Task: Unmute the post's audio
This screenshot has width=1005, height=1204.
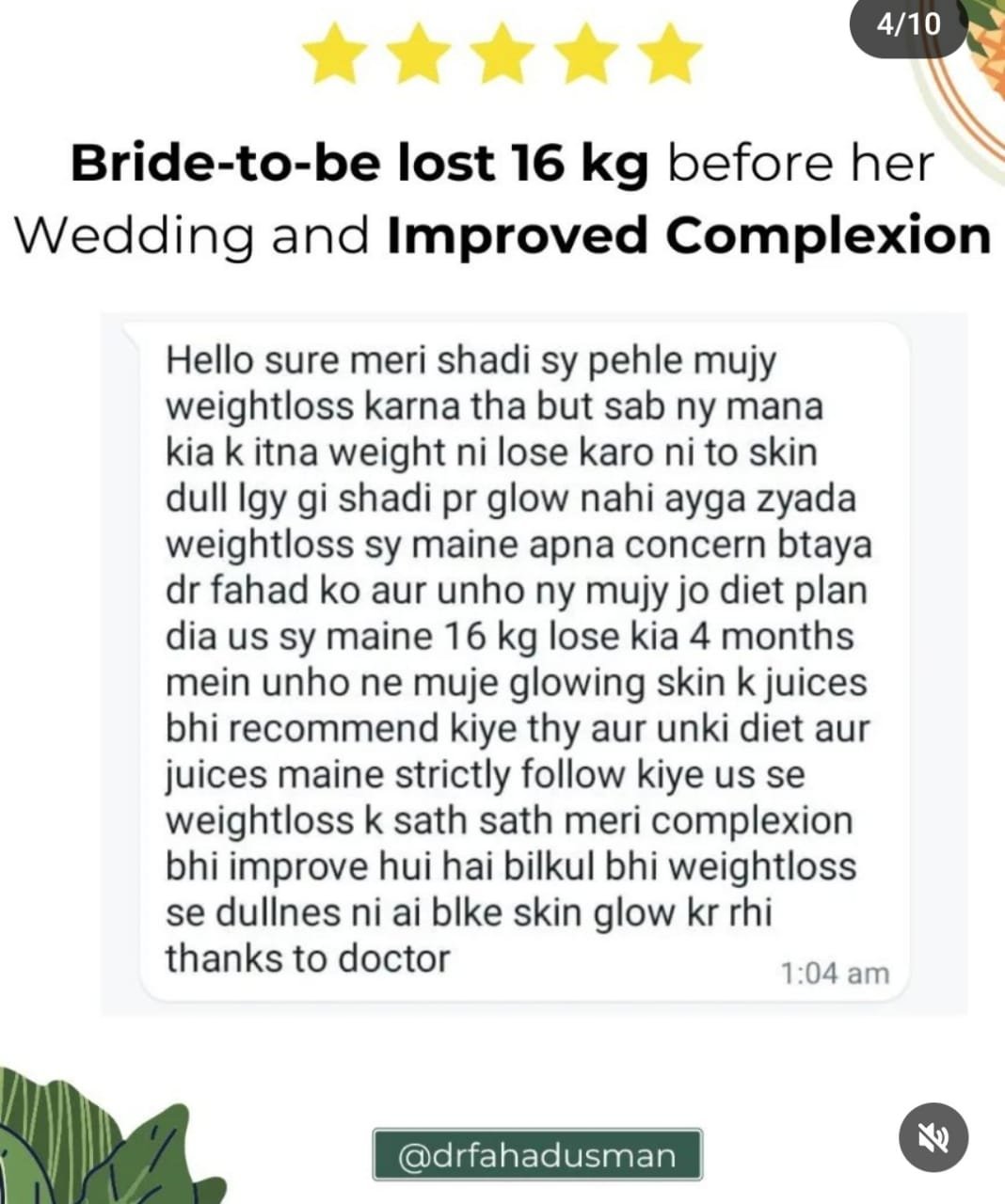Action: [933, 1137]
